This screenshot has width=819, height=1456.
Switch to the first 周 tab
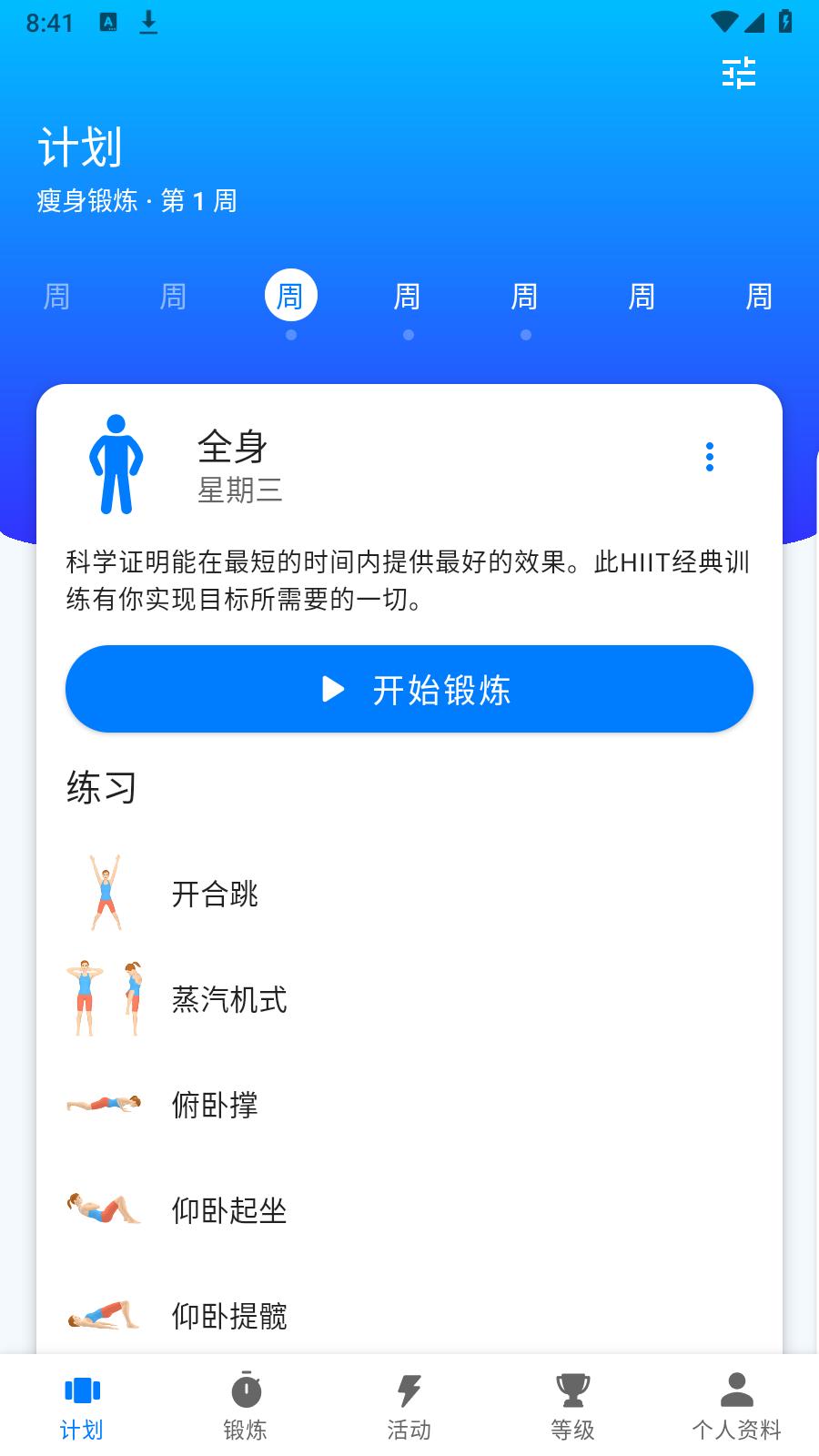56,296
